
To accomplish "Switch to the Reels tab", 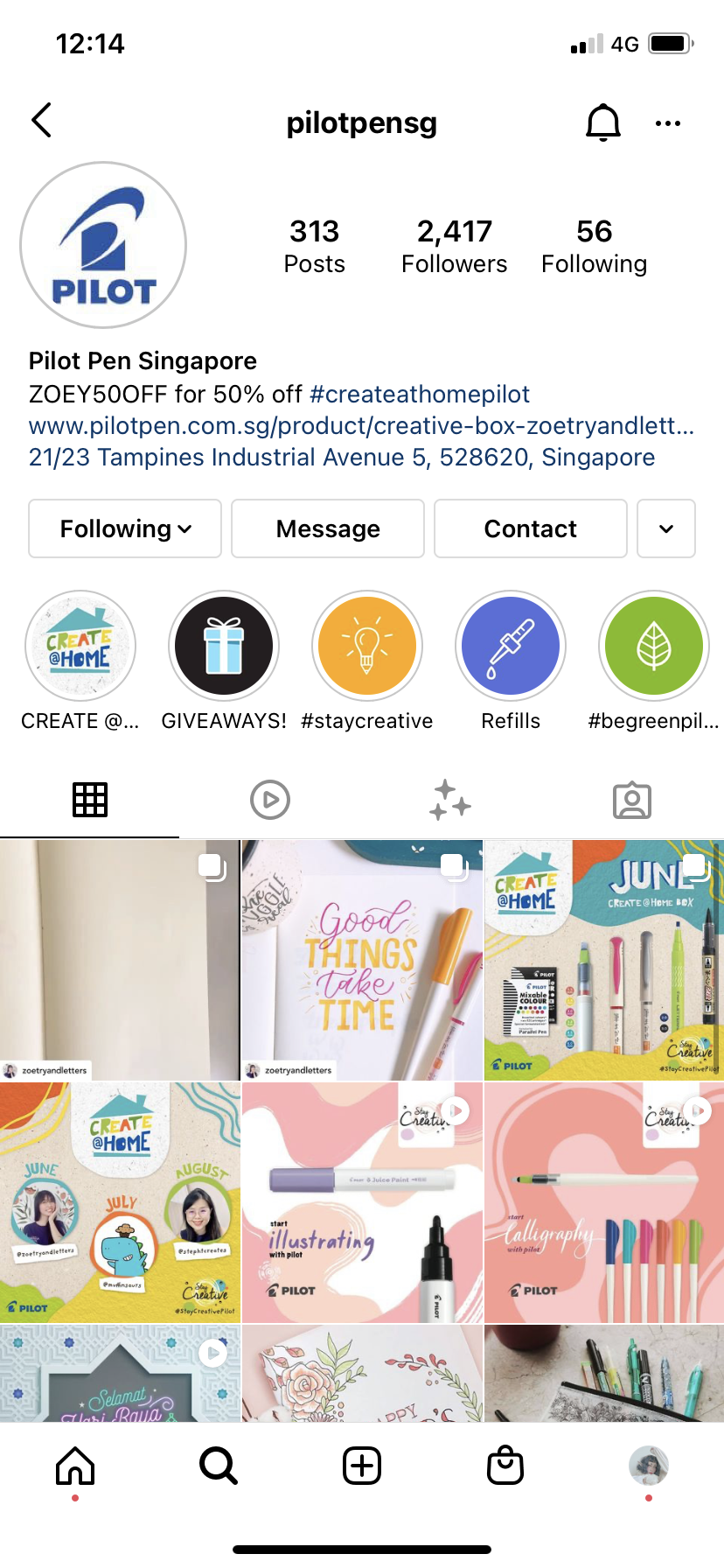I will [270, 800].
